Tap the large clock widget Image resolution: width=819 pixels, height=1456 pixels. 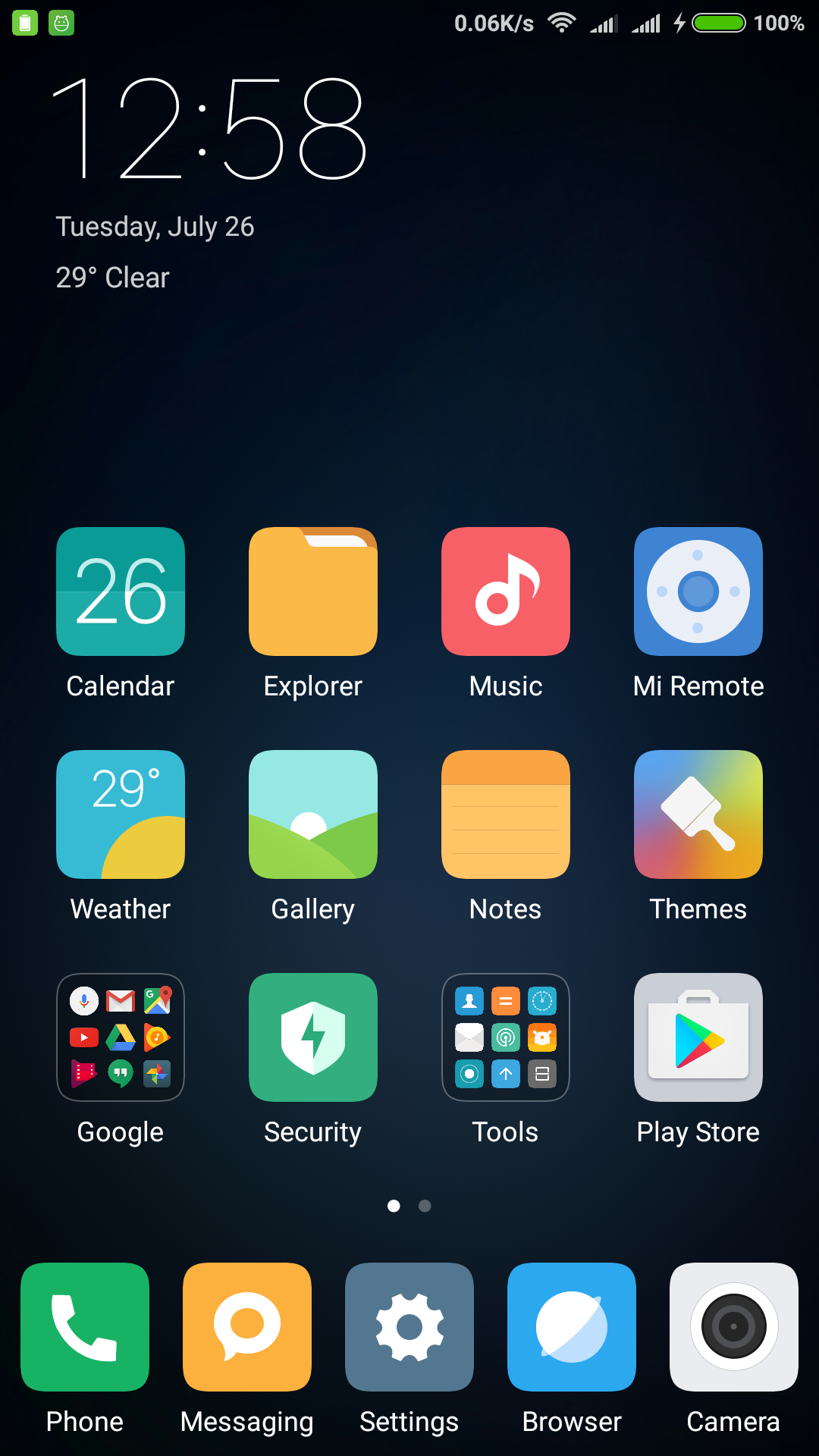pyautogui.click(x=209, y=129)
